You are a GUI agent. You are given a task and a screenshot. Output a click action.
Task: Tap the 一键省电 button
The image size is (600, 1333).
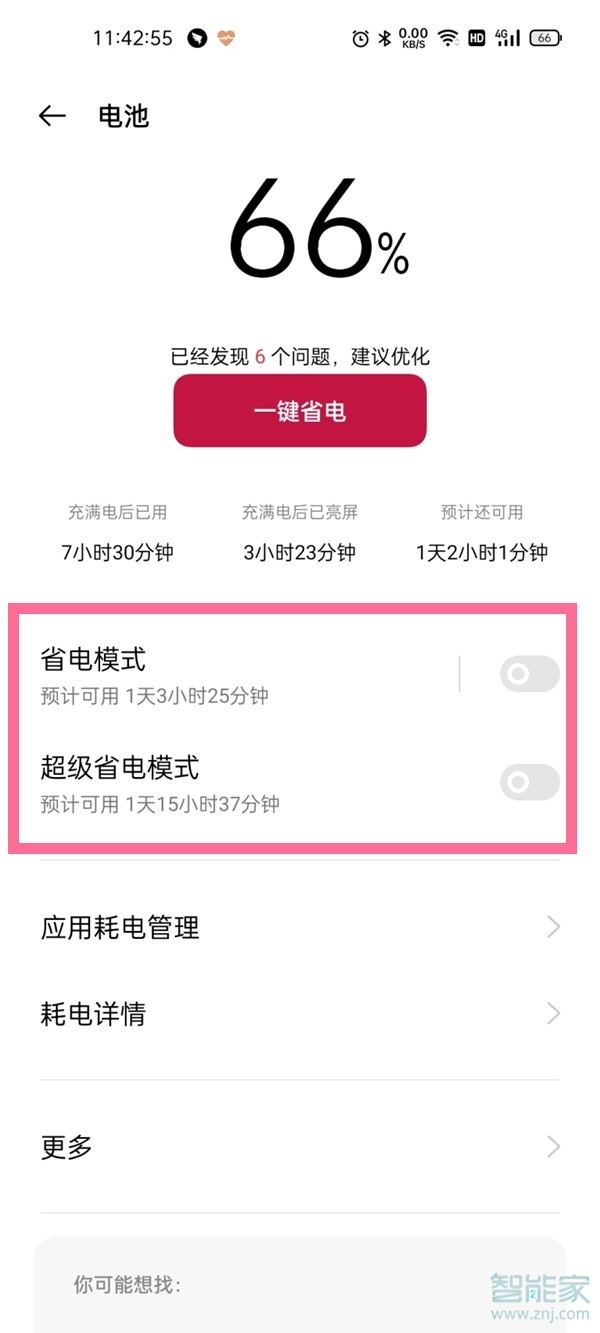click(300, 411)
